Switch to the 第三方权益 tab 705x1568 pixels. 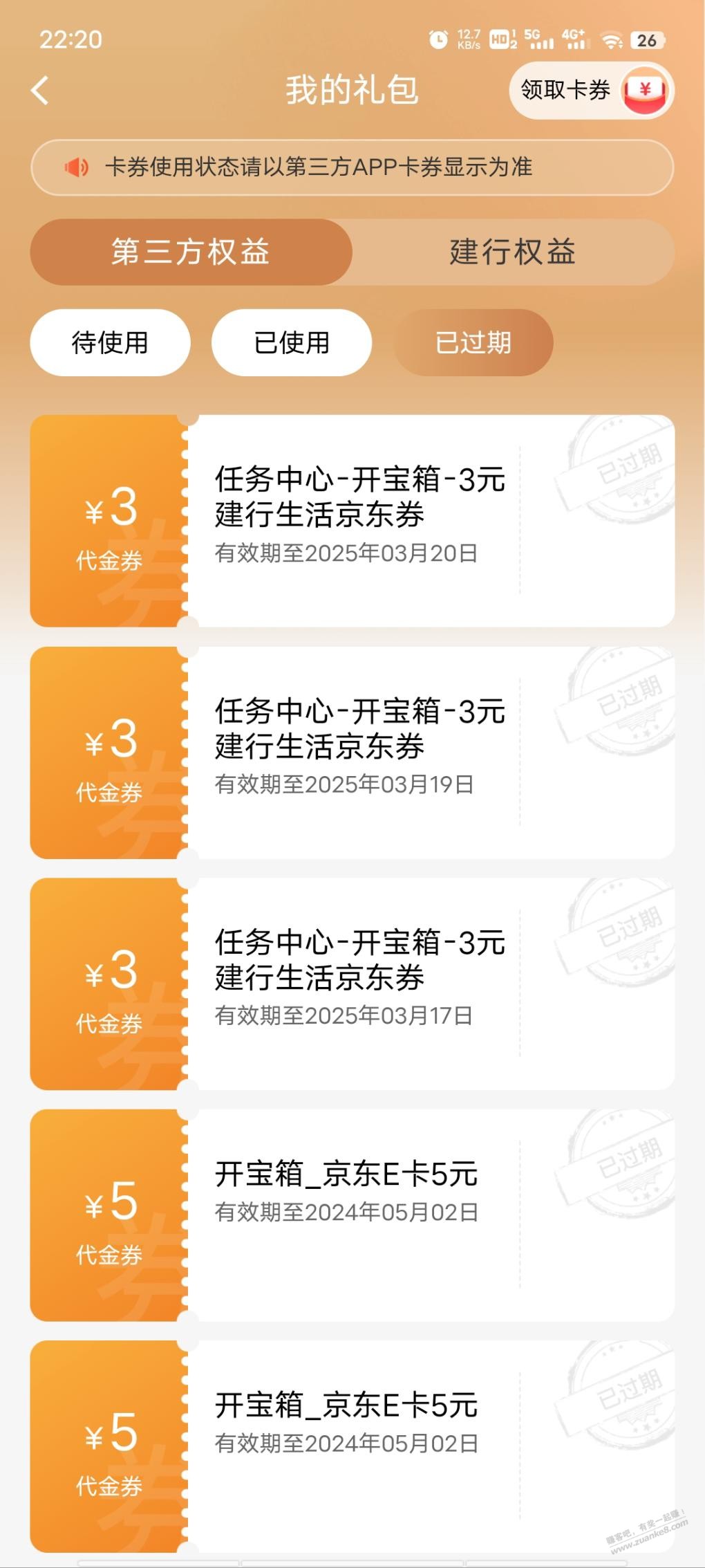[191, 252]
